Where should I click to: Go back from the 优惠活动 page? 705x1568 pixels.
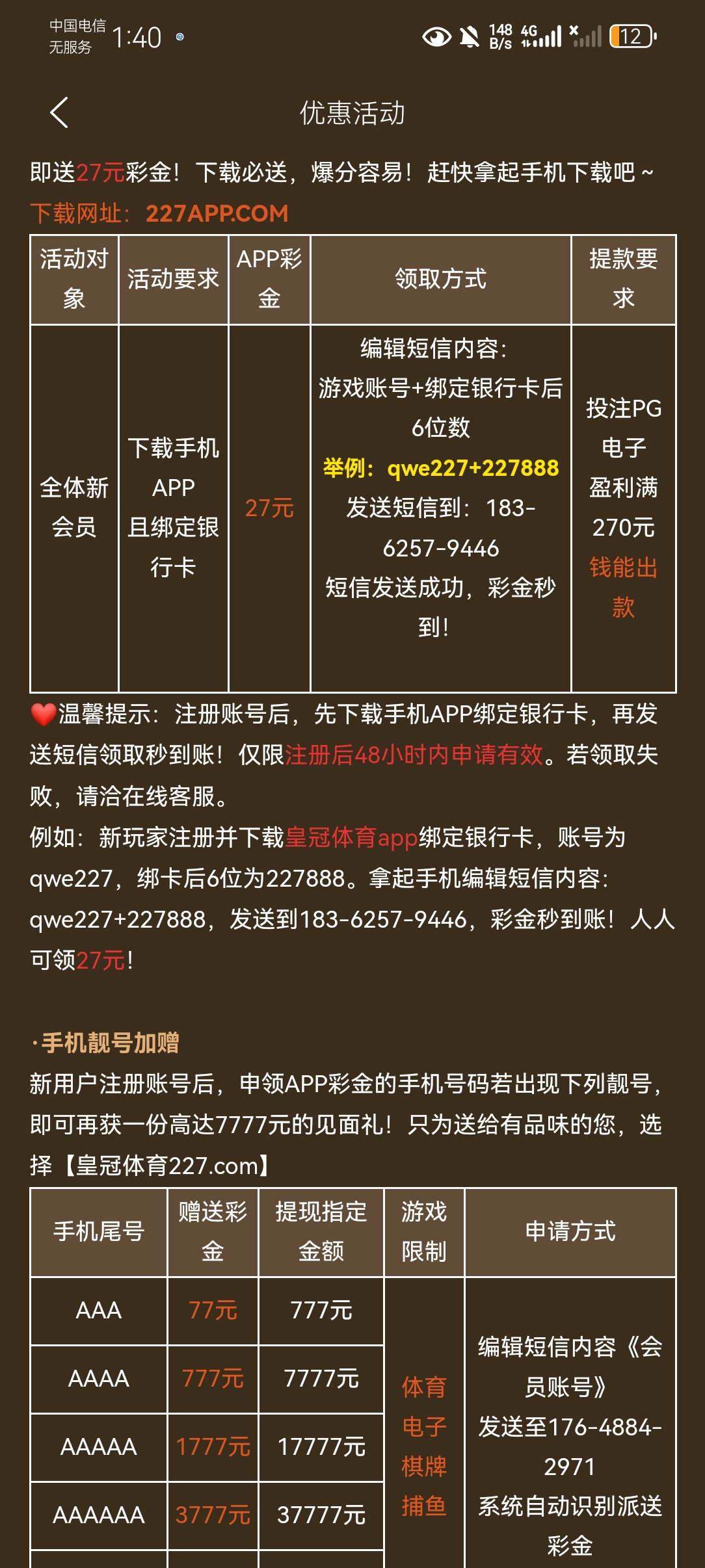tap(59, 112)
